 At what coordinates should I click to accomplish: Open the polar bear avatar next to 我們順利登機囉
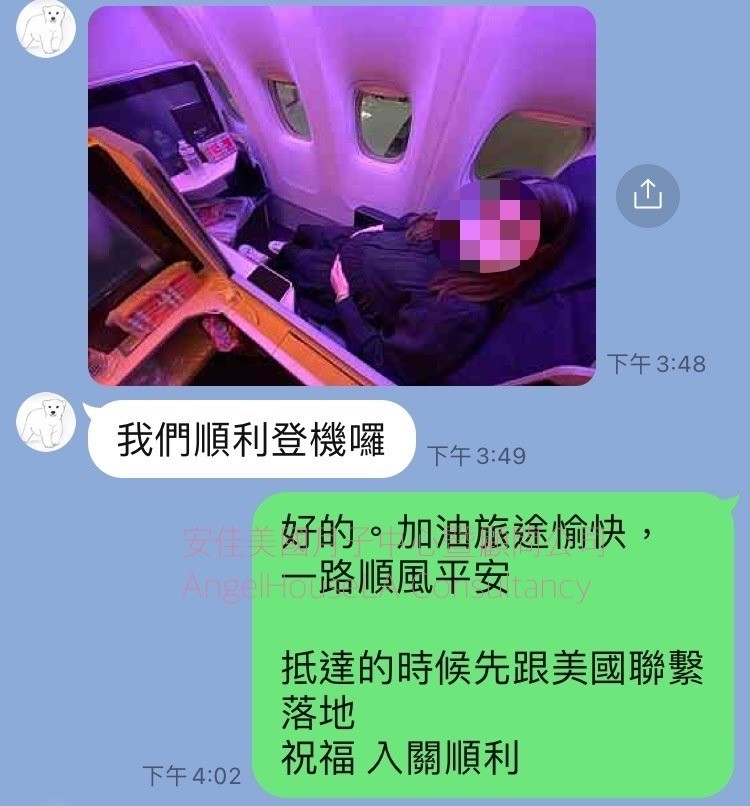pyautogui.click(x=46, y=422)
